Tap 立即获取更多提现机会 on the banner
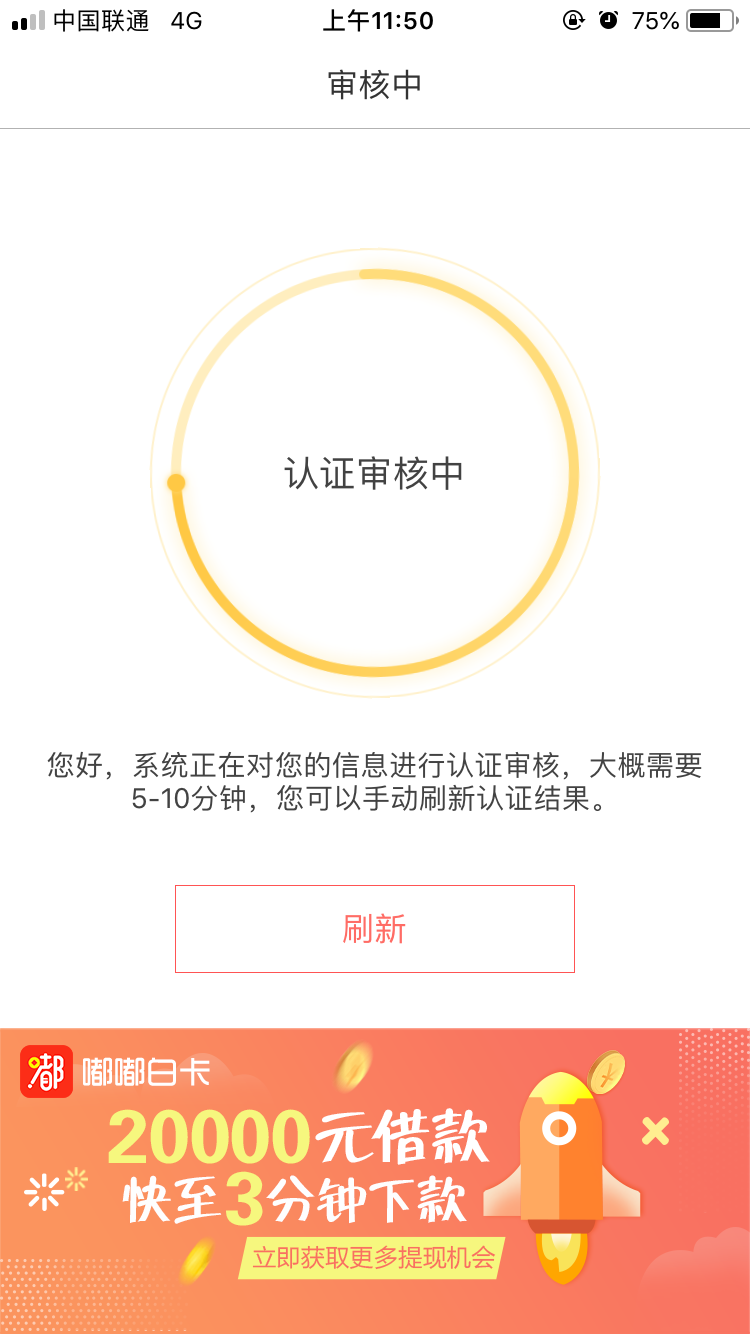750x1334 pixels. point(372,1258)
